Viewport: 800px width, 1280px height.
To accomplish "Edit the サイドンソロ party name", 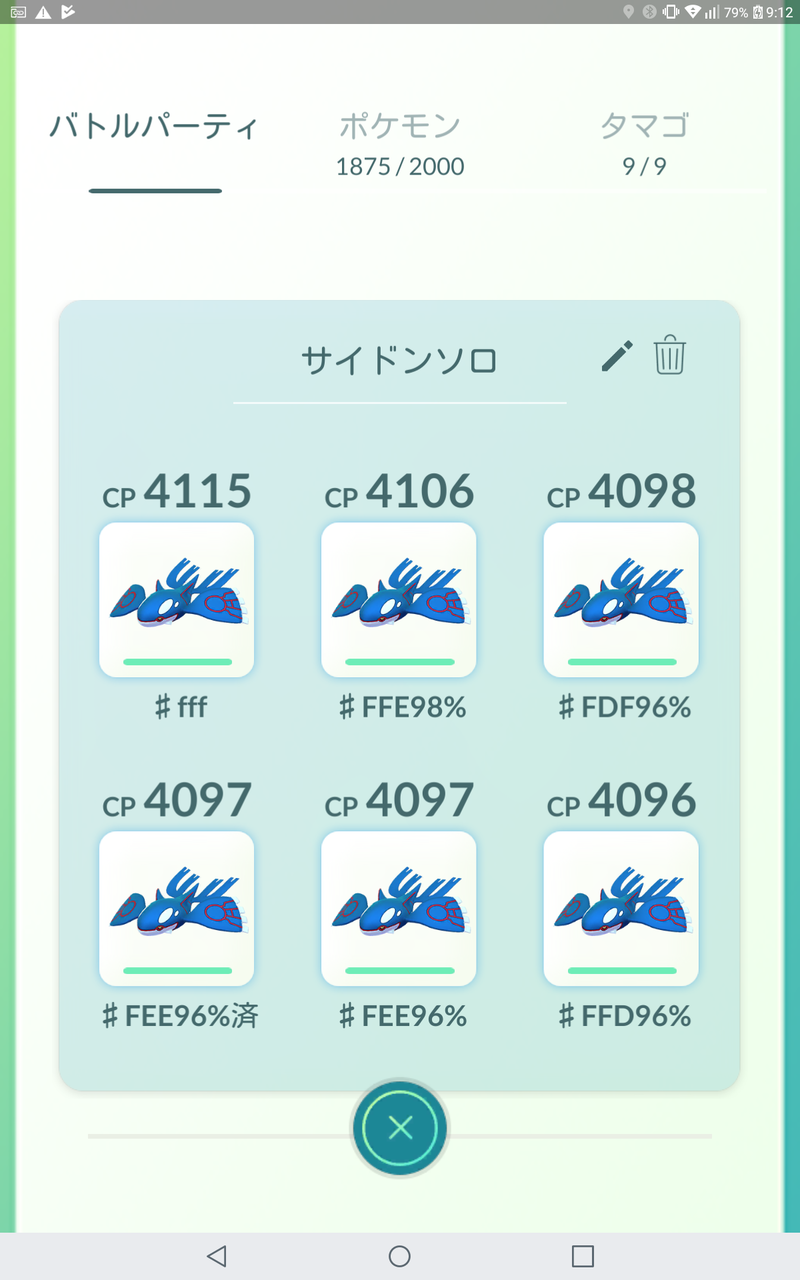I will point(617,356).
